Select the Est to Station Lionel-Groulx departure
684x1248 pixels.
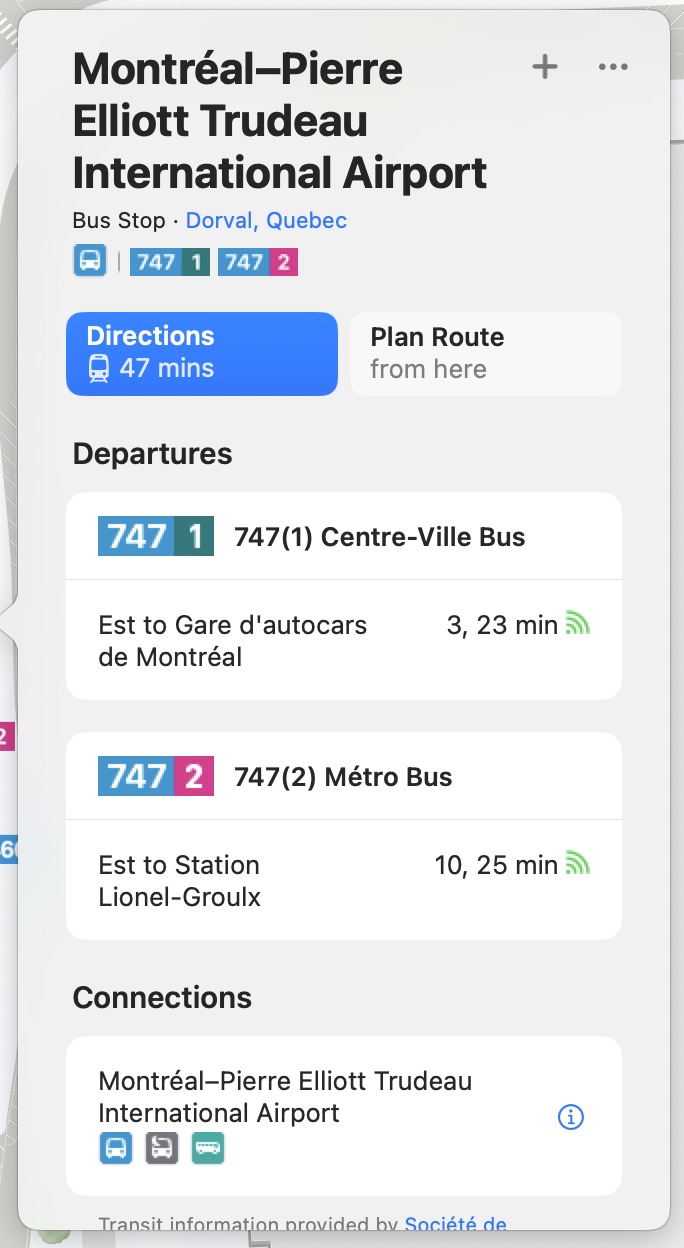pyautogui.click(x=343, y=881)
